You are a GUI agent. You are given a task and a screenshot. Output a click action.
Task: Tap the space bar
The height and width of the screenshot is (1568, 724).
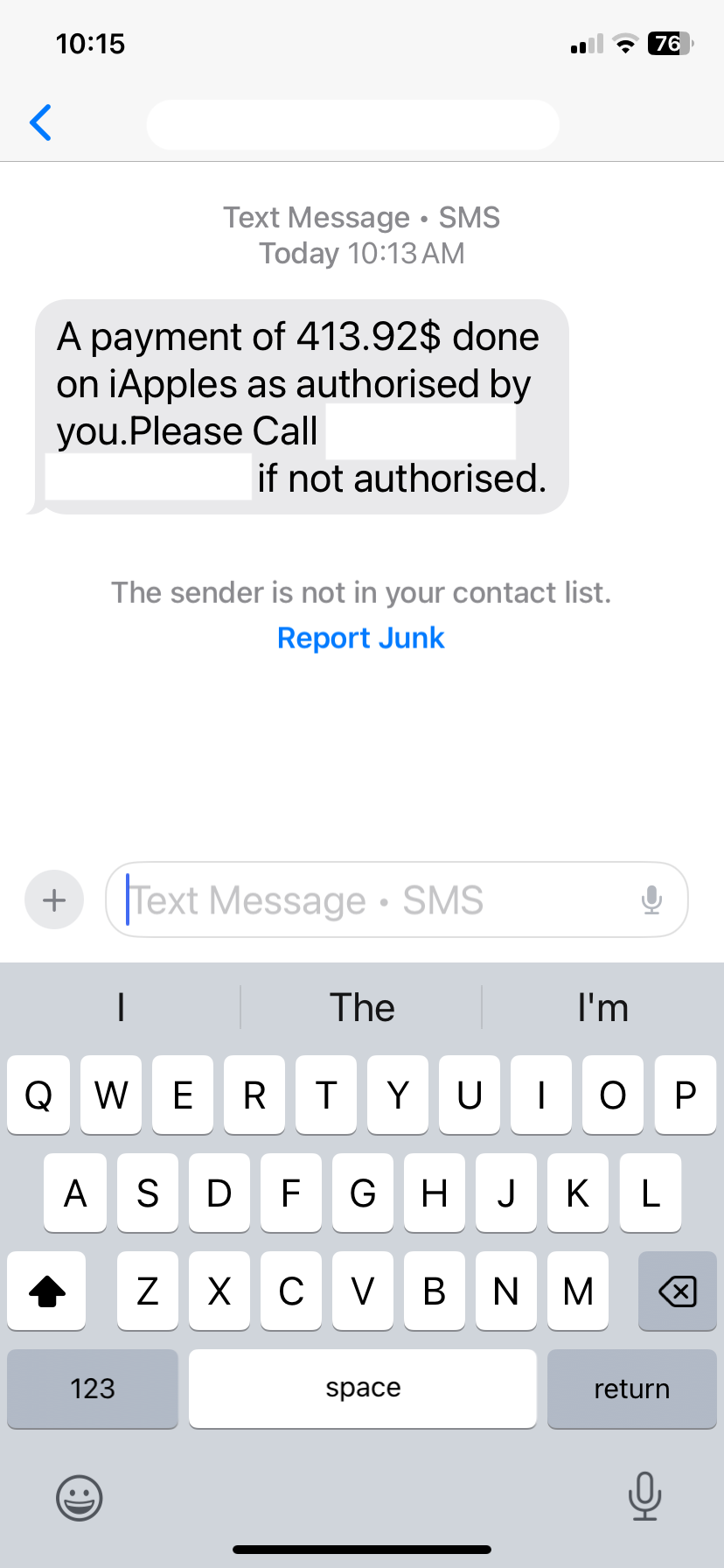tap(362, 1389)
